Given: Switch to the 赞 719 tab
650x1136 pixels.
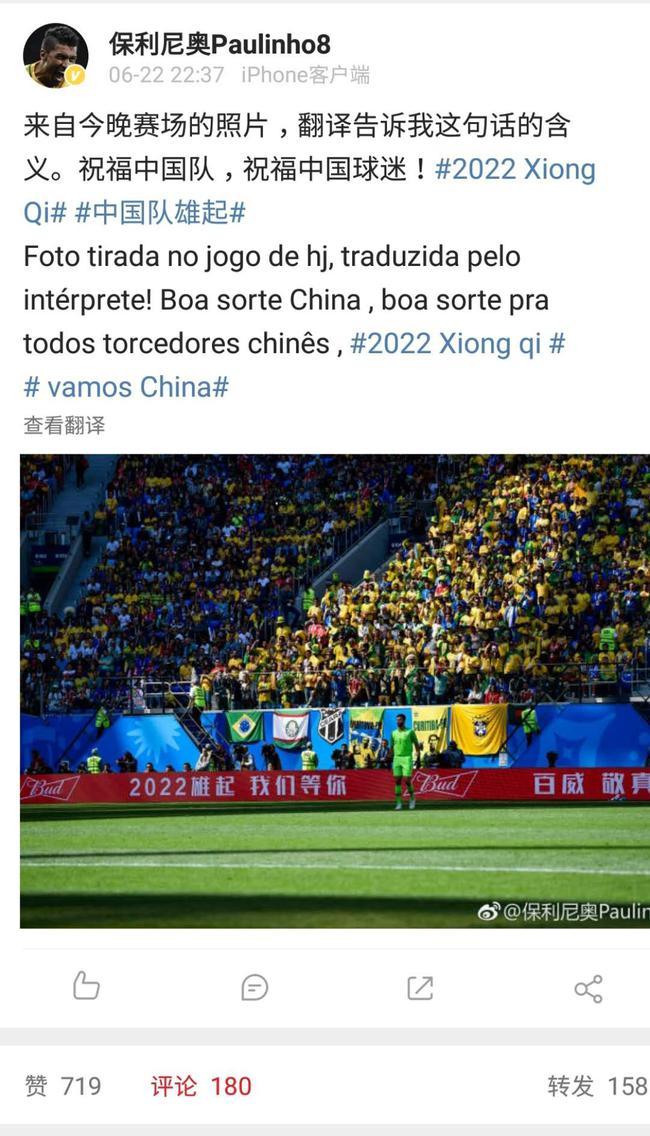Looking at the screenshot, I should [x=63, y=1086].
